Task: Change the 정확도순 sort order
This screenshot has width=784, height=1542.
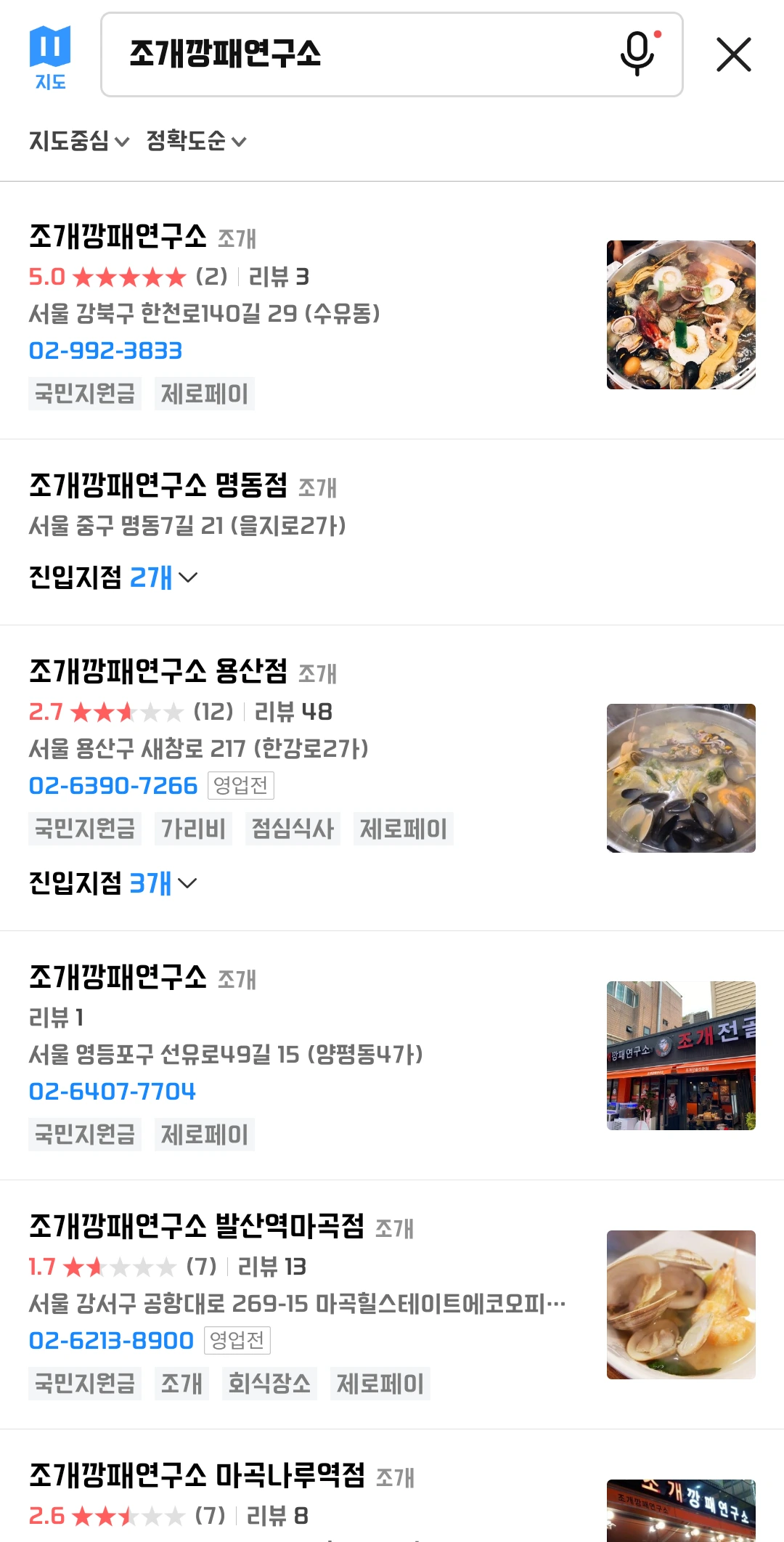Action: click(196, 141)
